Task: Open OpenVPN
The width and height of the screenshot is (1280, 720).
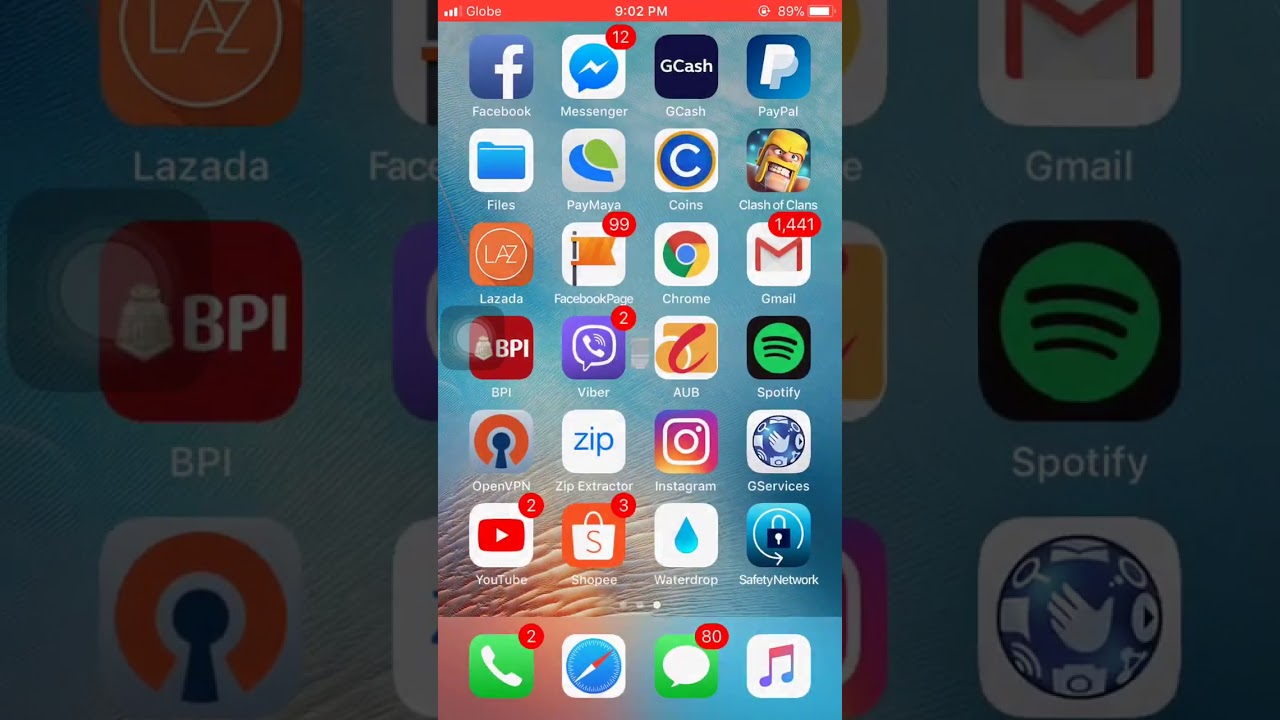Action: point(501,442)
